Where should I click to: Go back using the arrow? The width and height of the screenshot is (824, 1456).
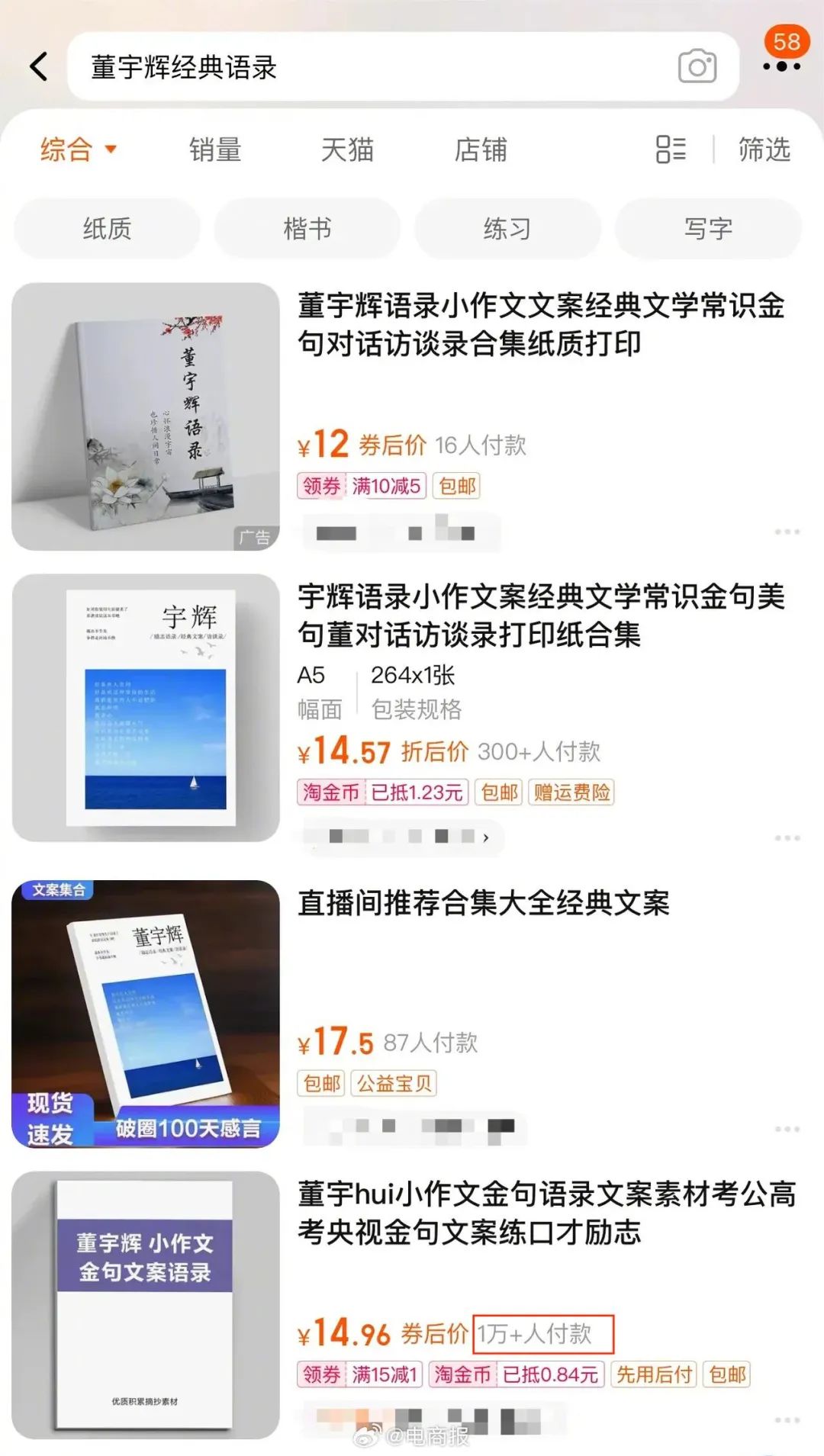click(x=40, y=66)
